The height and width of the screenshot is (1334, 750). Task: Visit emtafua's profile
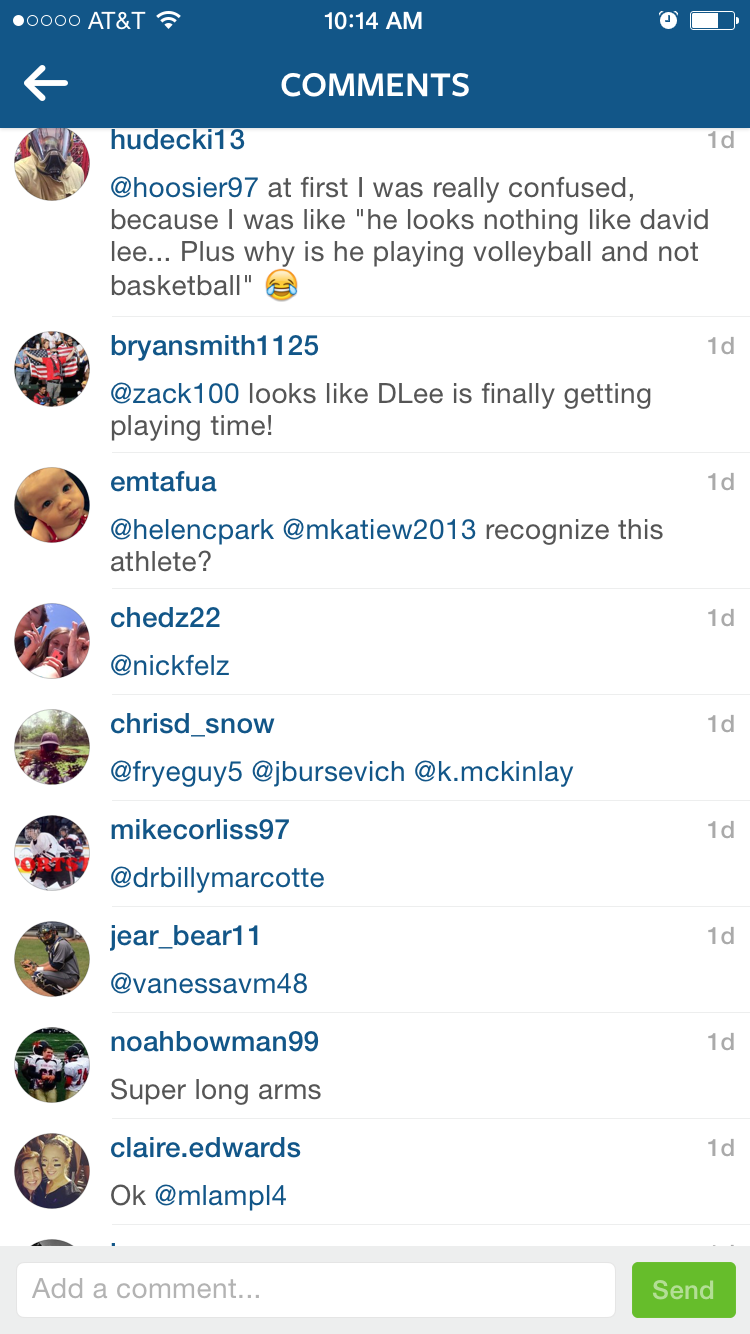click(x=163, y=482)
